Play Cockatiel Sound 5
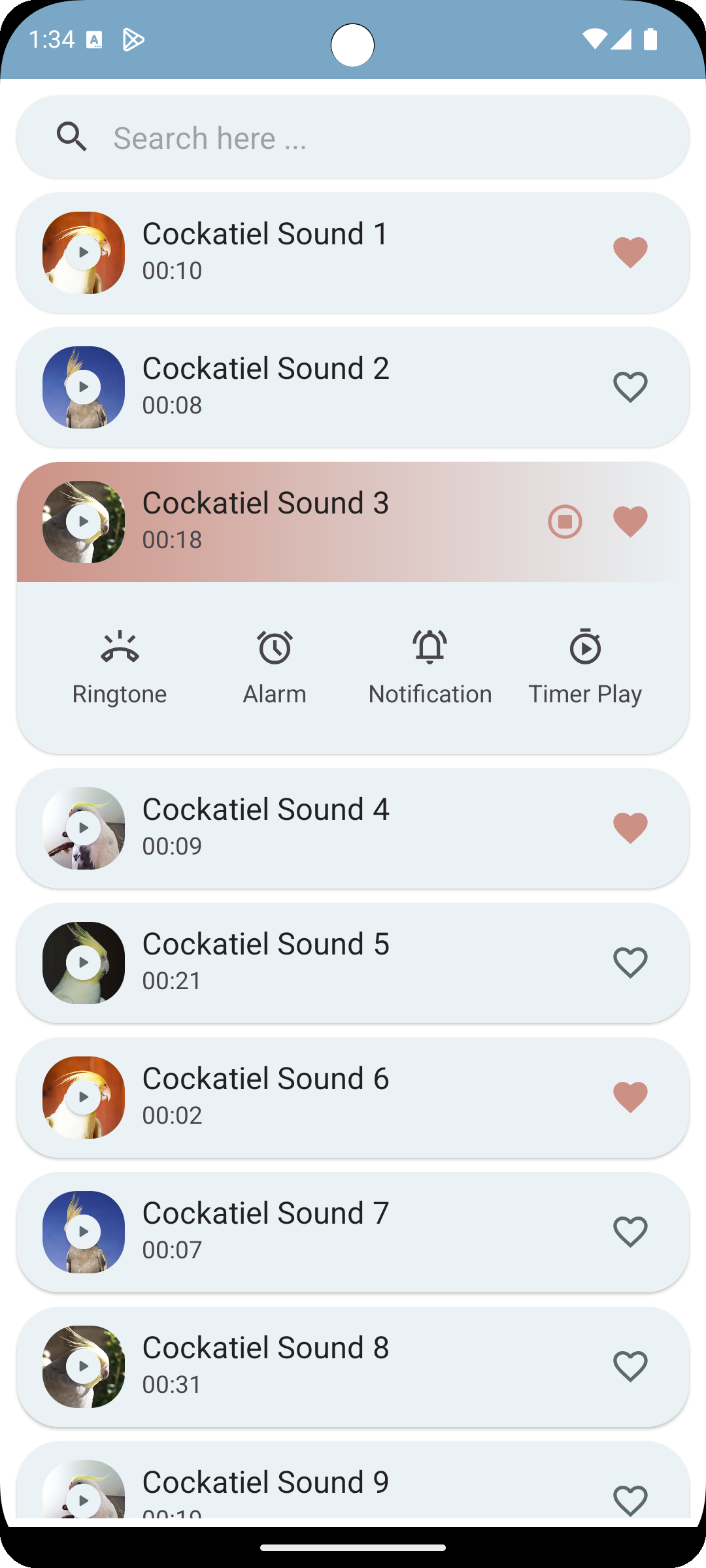 click(x=83, y=962)
